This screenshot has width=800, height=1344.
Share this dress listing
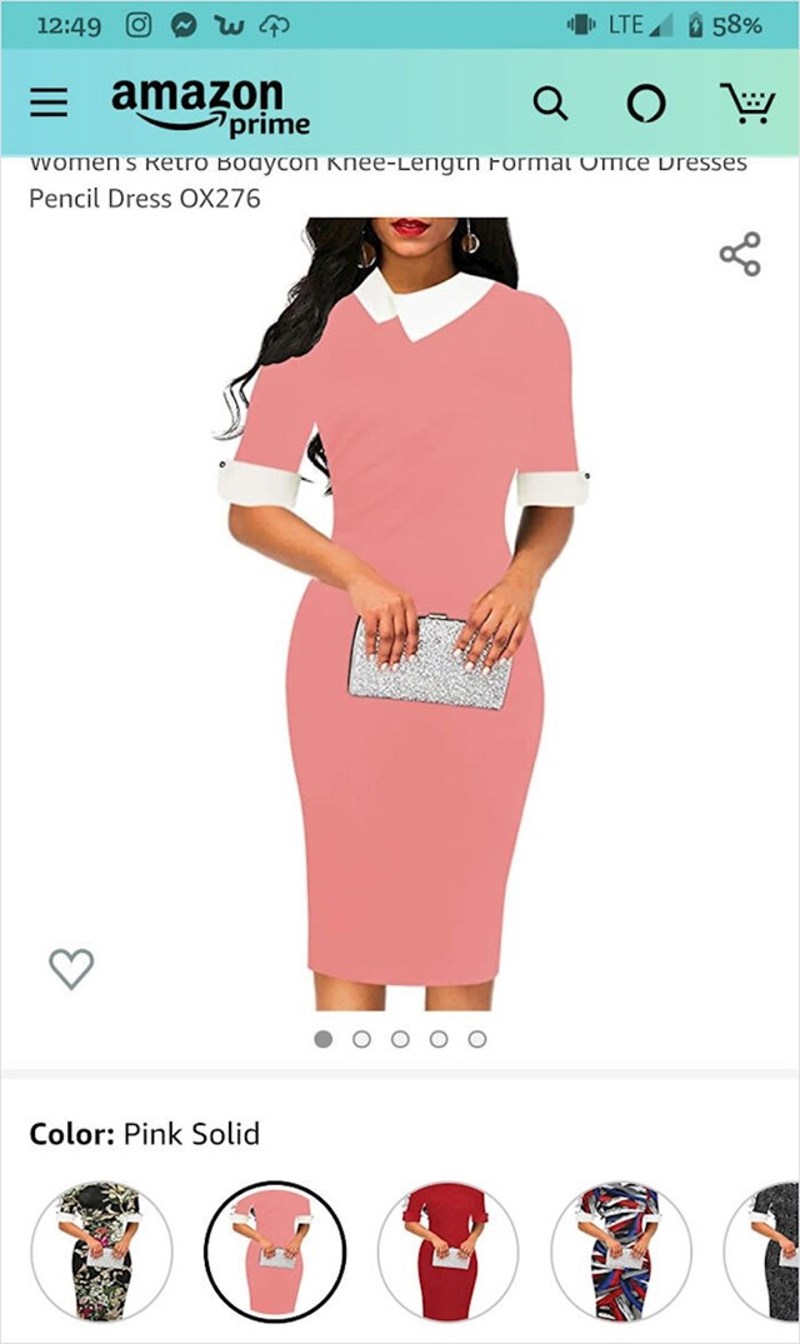point(740,254)
